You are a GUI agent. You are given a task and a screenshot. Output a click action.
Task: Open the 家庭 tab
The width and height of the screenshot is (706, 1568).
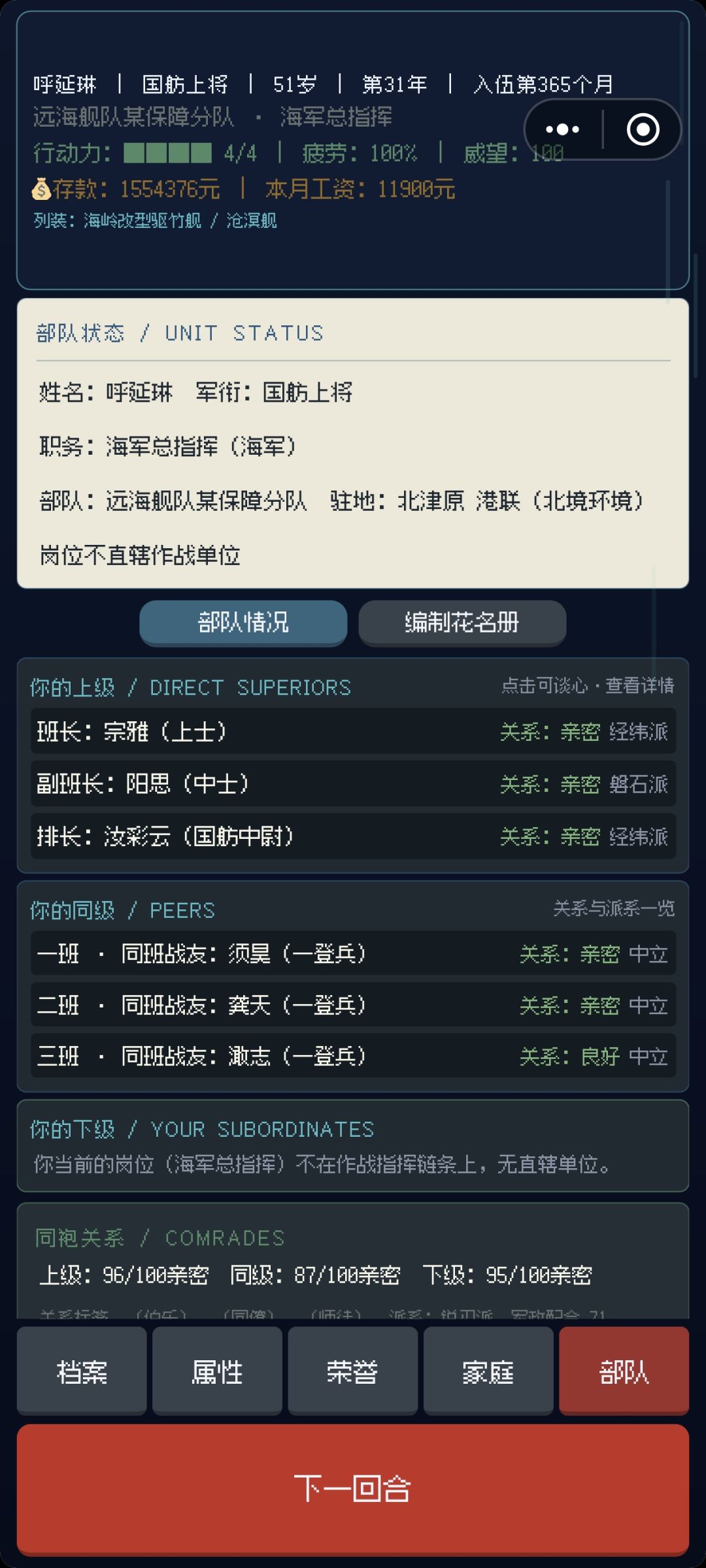click(x=488, y=1370)
